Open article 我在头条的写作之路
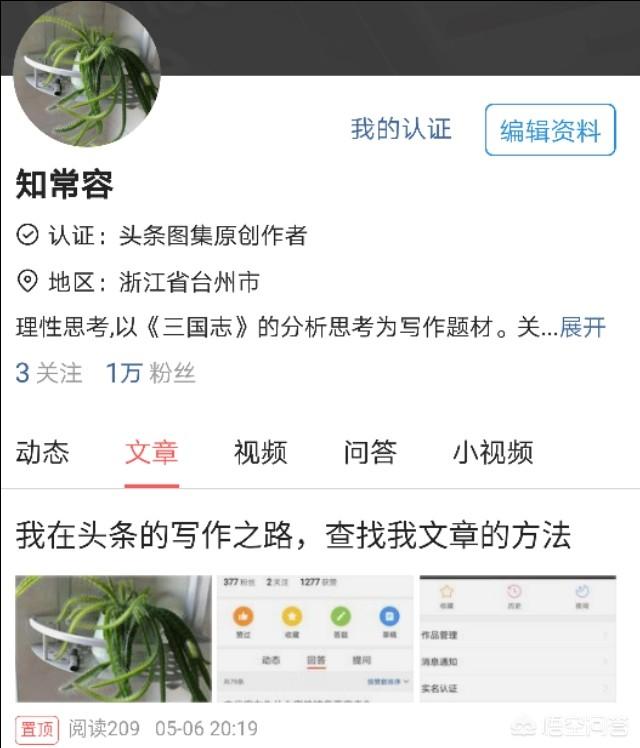Screen dimensions: 640x748 tap(293, 535)
